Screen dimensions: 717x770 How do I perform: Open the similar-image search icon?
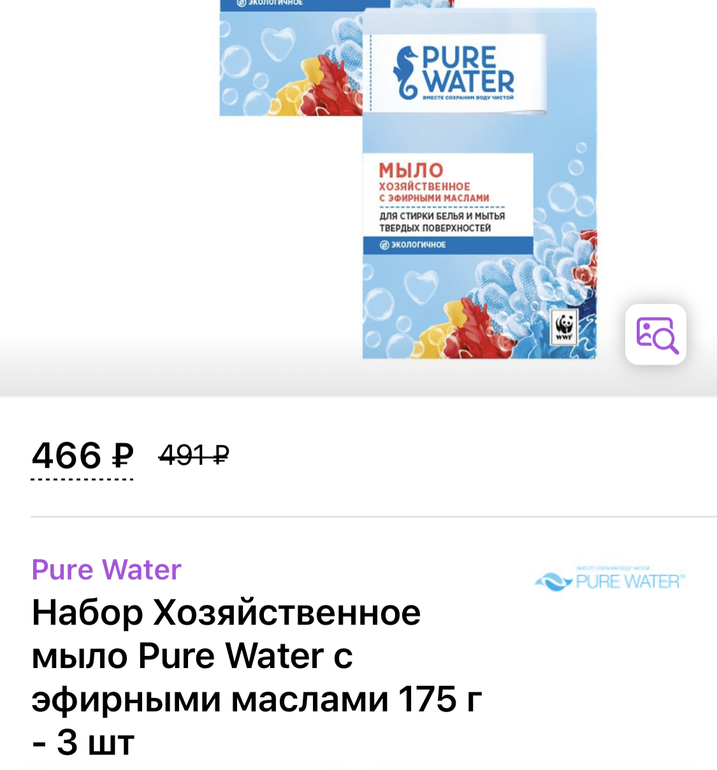(x=656, y=335)
